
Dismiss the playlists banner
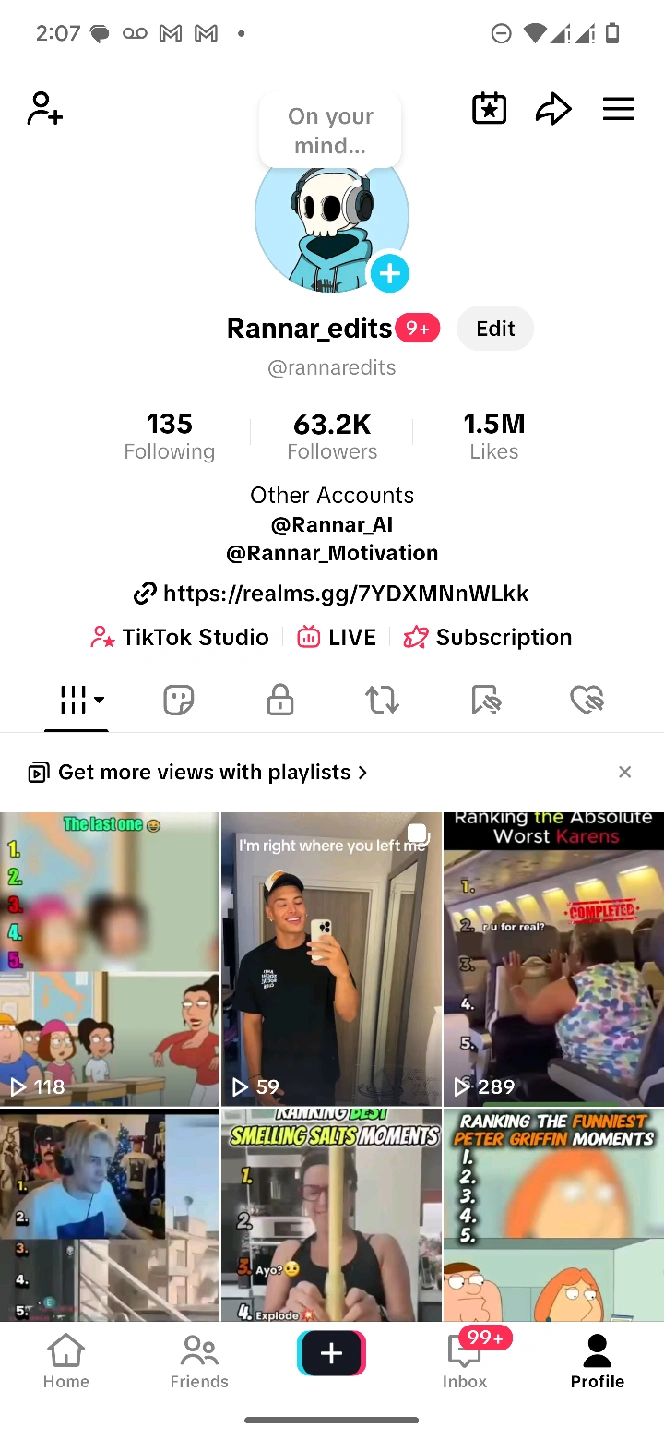(x=625, y=772)
